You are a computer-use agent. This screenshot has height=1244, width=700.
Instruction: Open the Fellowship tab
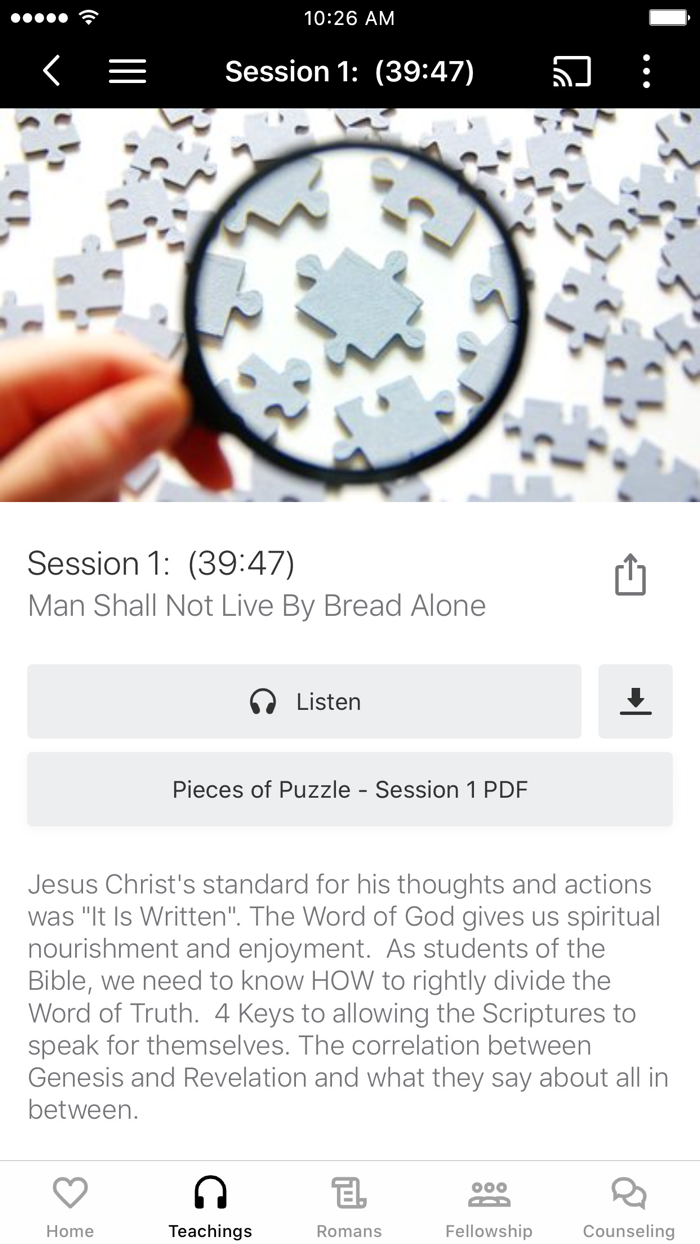point(489,1206)
